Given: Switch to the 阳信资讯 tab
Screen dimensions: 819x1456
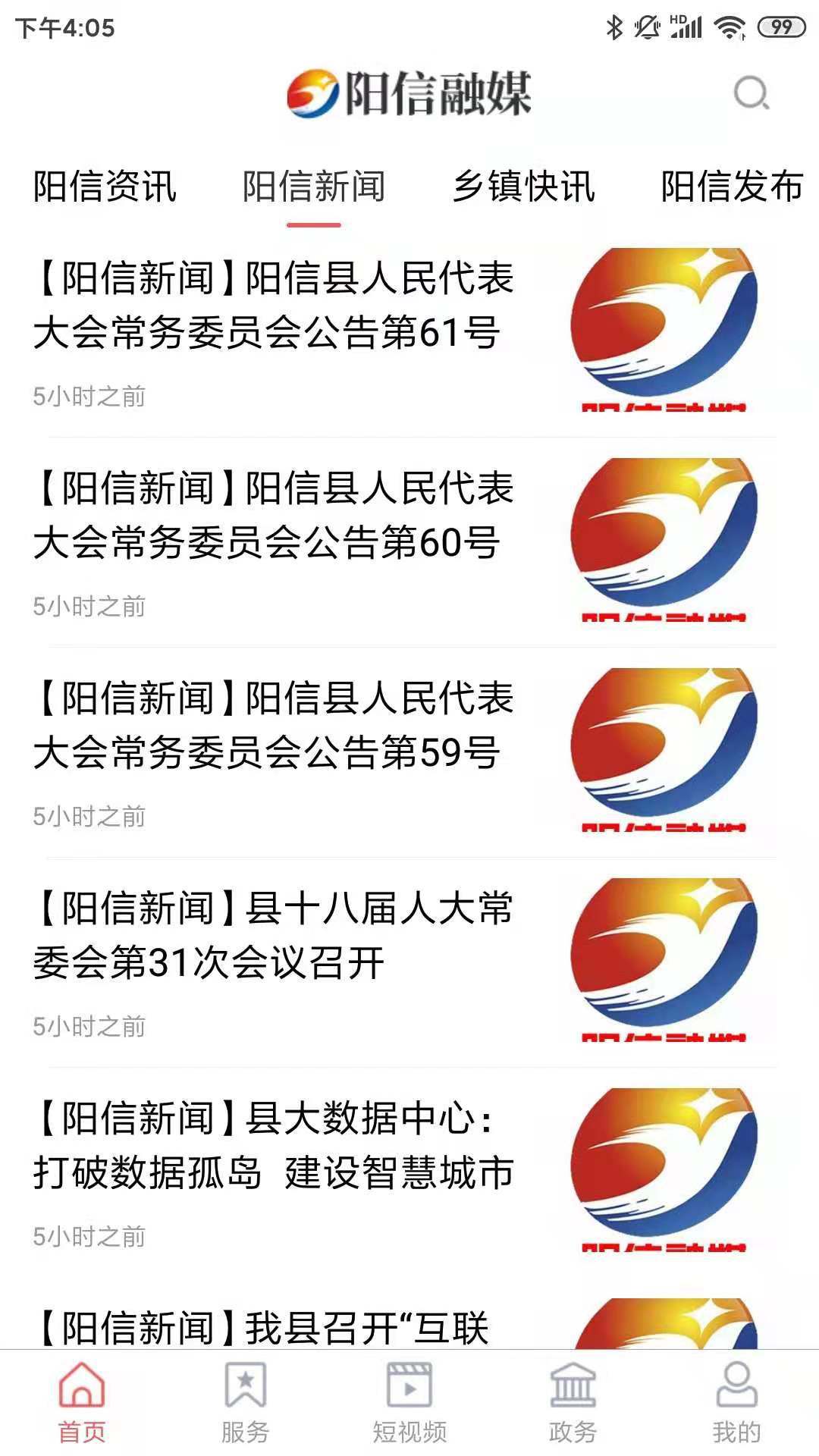Looking at the screenshot, I should click(x=105, y=187).
